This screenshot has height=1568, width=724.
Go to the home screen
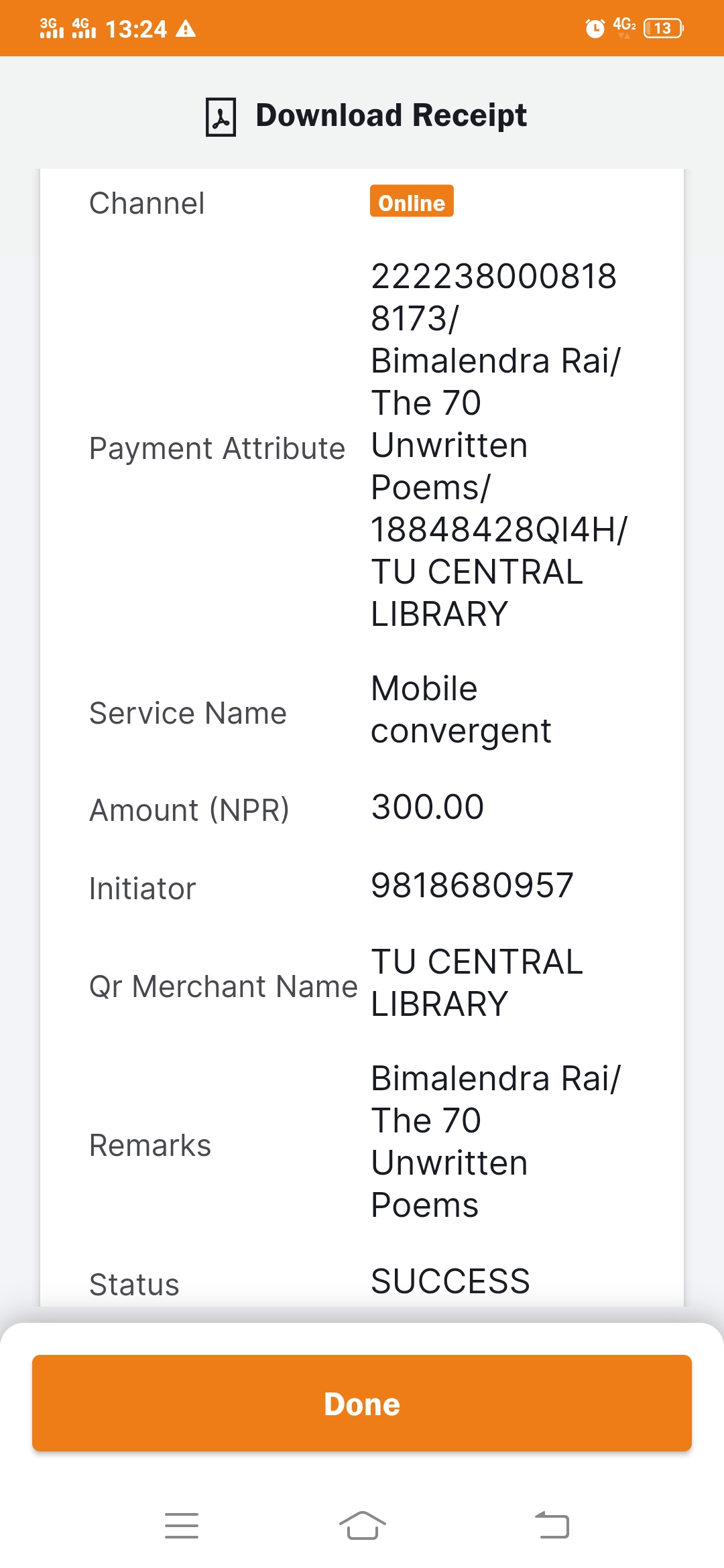(362, 1526)
